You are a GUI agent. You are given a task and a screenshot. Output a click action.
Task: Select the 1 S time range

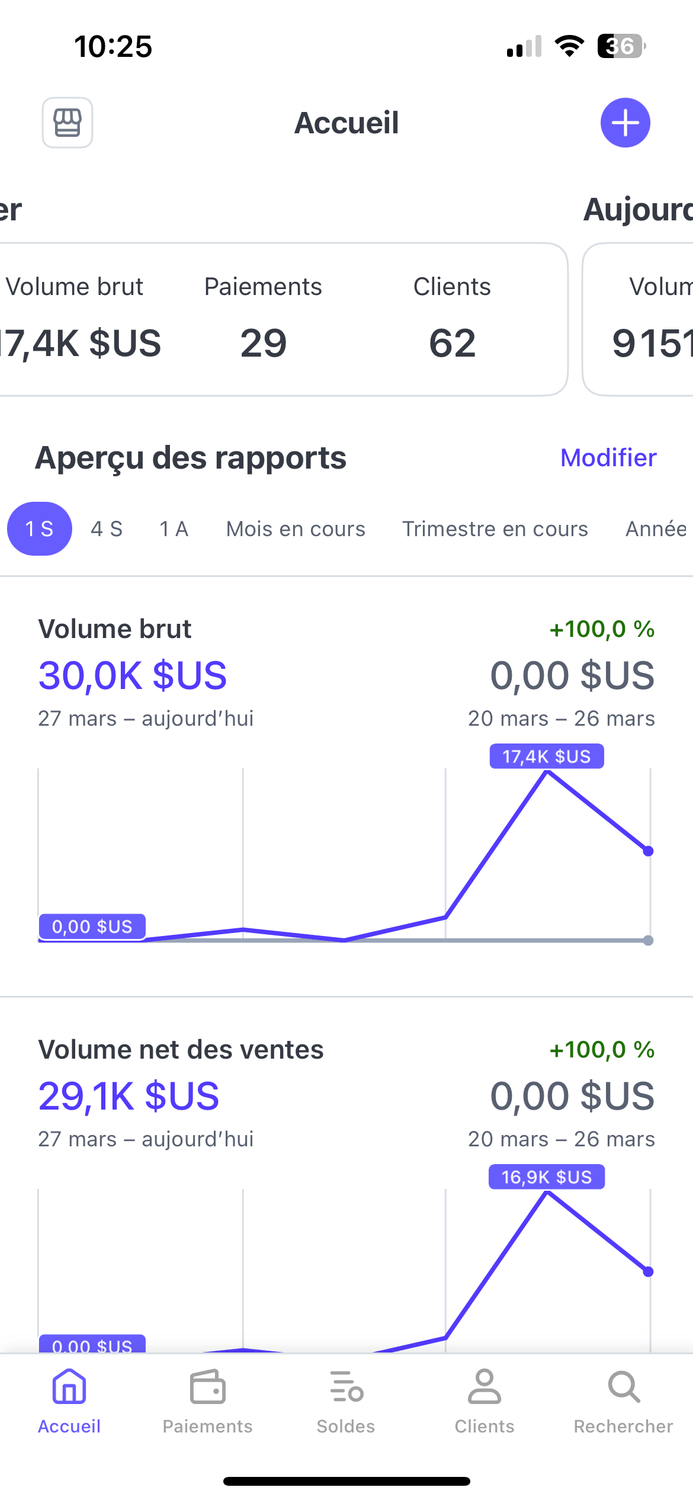pyautogui.click(x=40, y=529)
